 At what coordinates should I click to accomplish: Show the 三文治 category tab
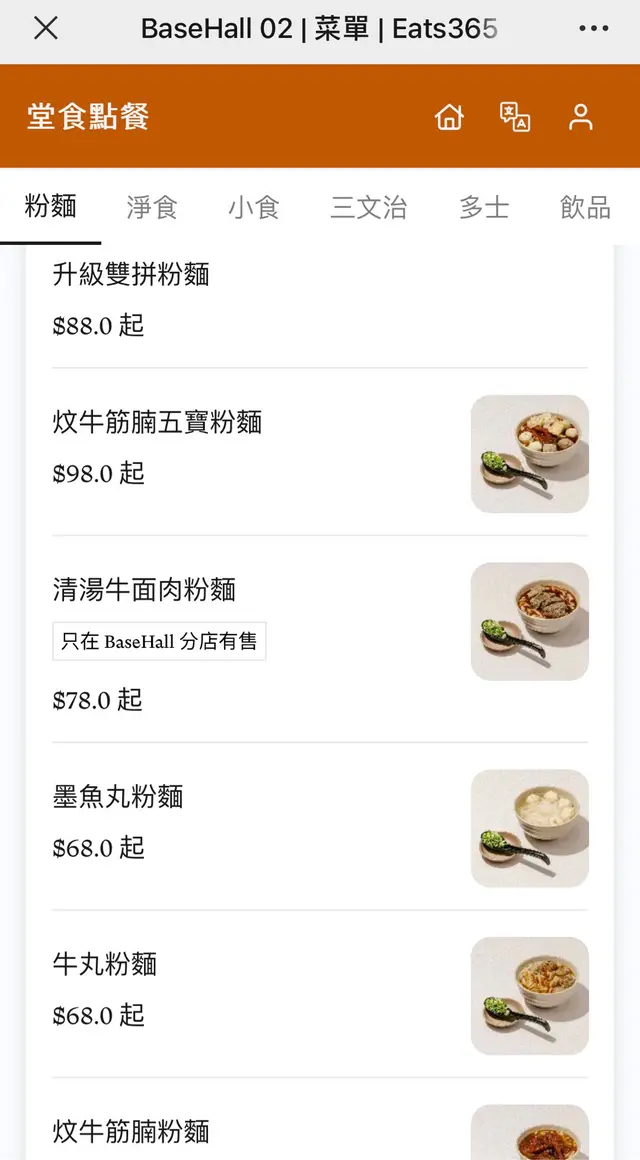[369, 207]
